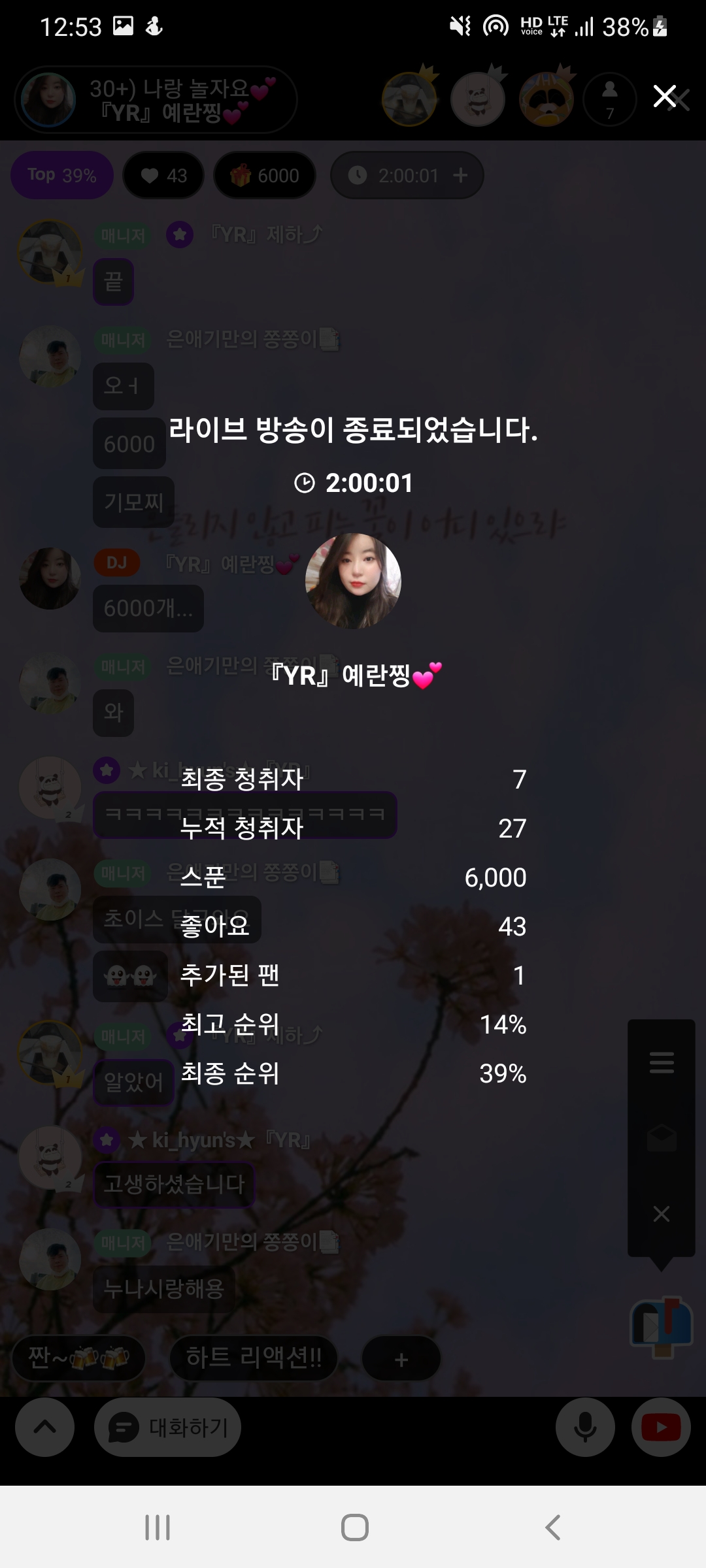Viewport: 706px width, 1568px height.
Task: Open 예란찡's profile picture in the summary
Action: [353, 581]
